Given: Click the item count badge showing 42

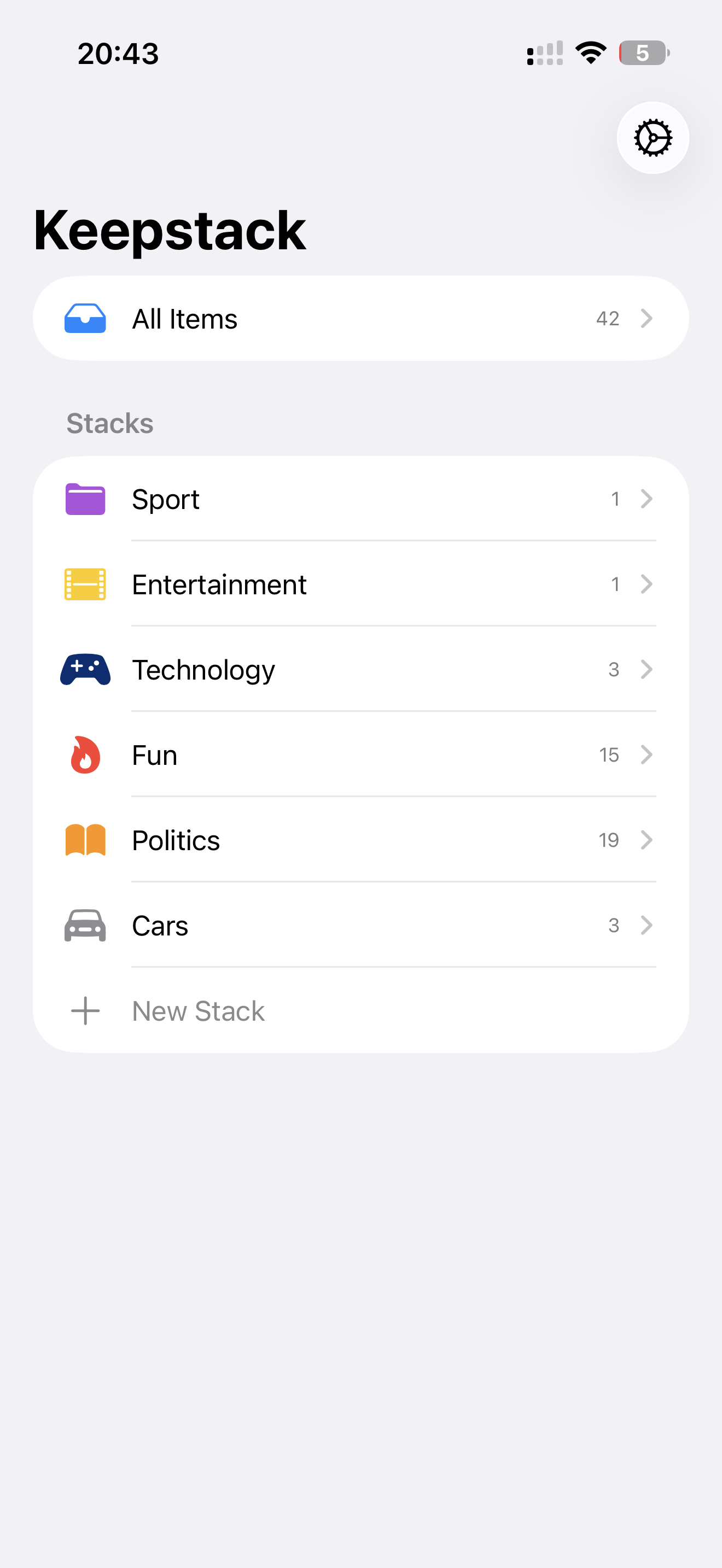Looking at the screenshot, I should (608, 317).
